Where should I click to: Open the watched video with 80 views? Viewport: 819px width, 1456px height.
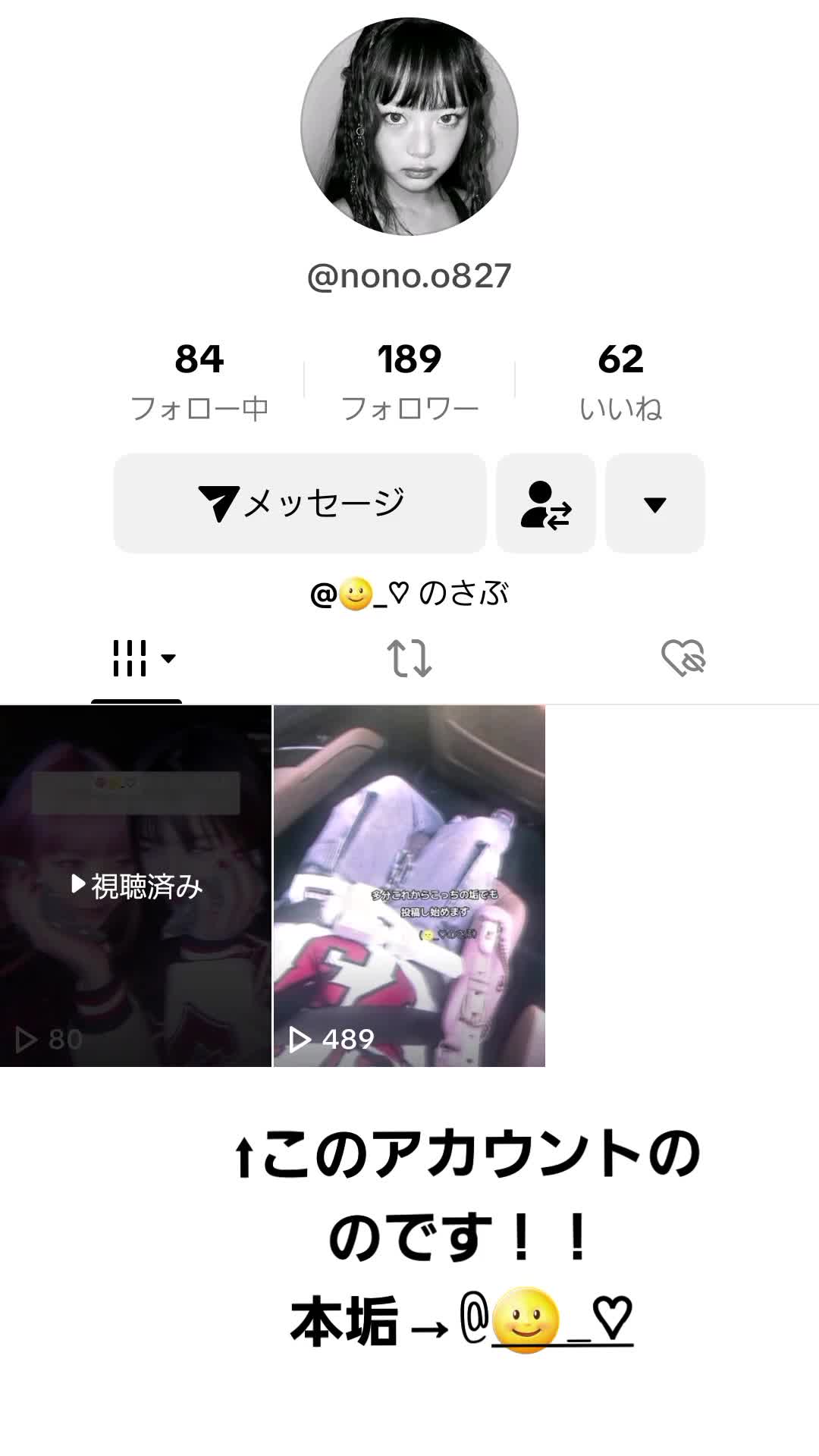(x=136, y=886)
